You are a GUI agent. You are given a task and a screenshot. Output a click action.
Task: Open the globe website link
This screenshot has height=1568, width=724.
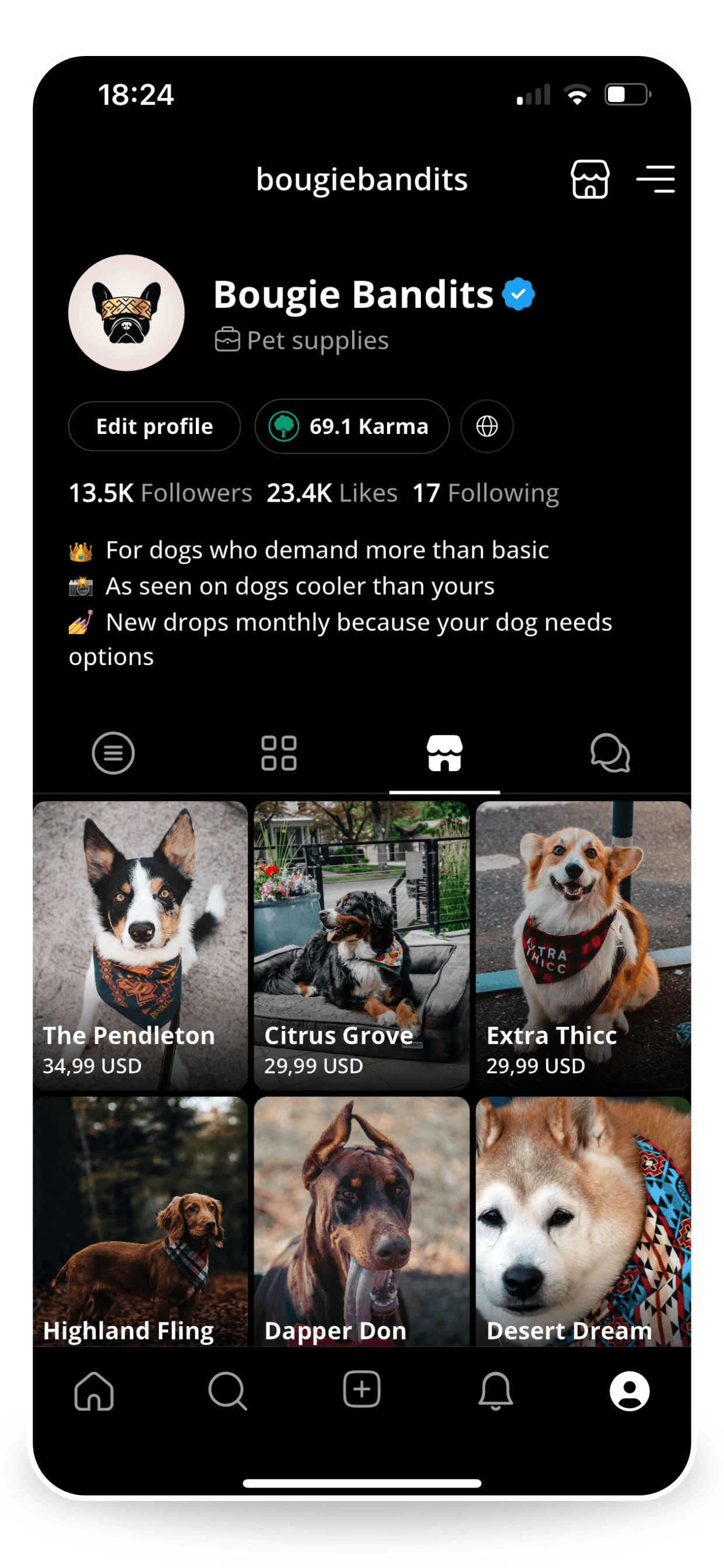pos(487,426)
